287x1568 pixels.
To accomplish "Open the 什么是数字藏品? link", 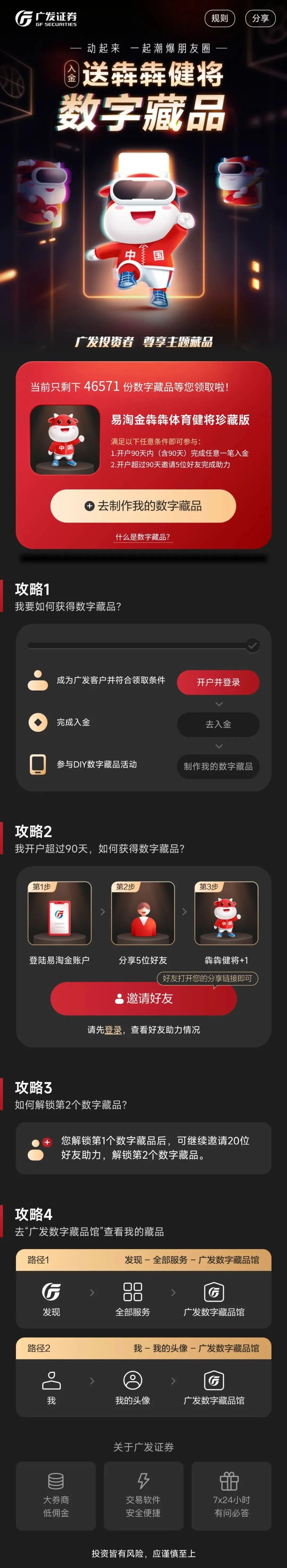I will (143, 537).
